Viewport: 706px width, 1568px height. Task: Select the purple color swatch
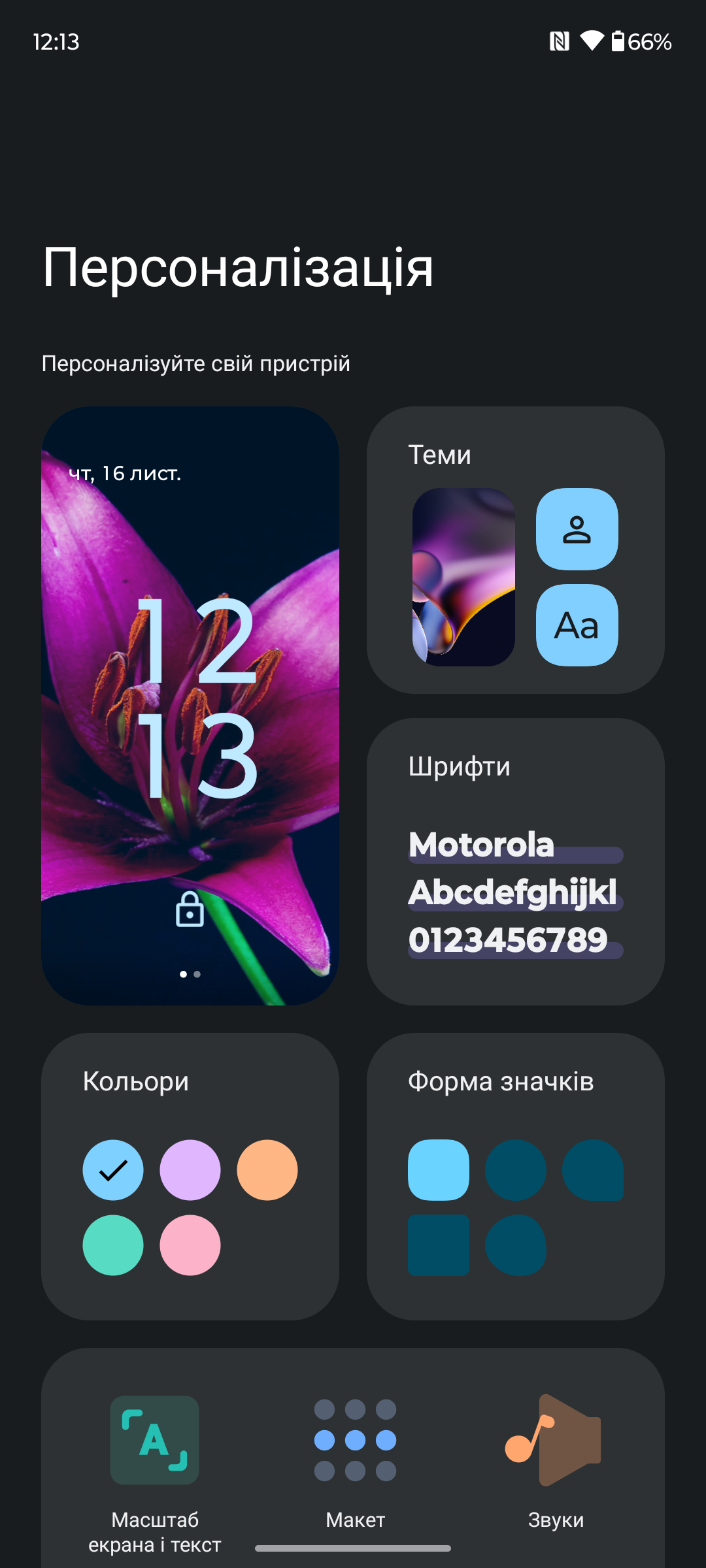coord(190,1170)
